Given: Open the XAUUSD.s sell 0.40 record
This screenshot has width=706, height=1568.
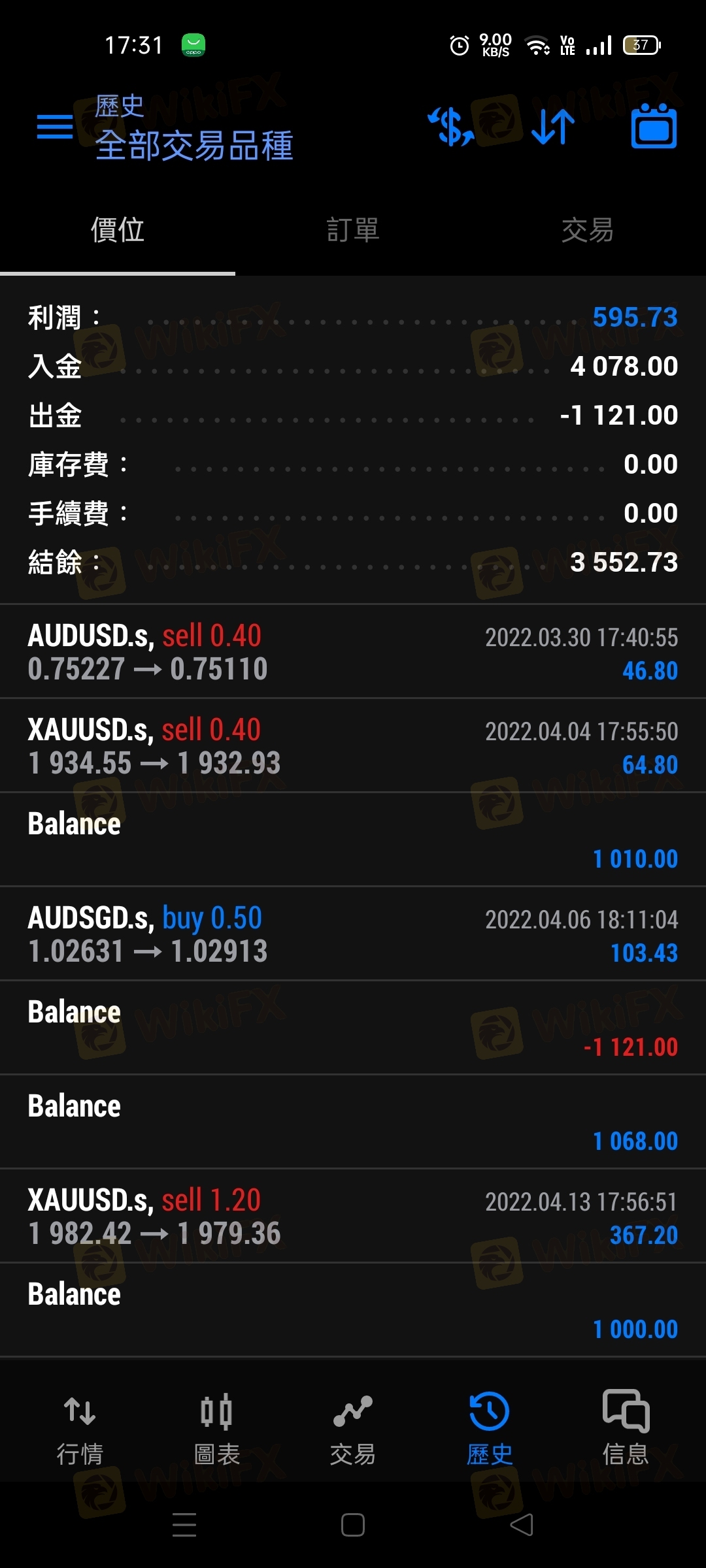Looking at the screenshot, I should (x=353, y=746).
